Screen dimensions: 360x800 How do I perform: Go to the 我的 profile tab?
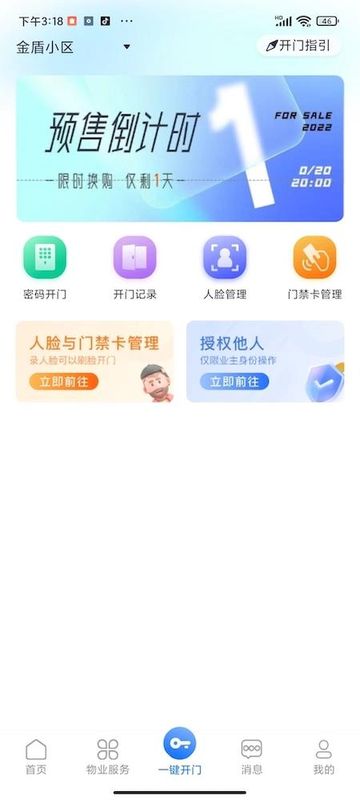tap(324, 757)
